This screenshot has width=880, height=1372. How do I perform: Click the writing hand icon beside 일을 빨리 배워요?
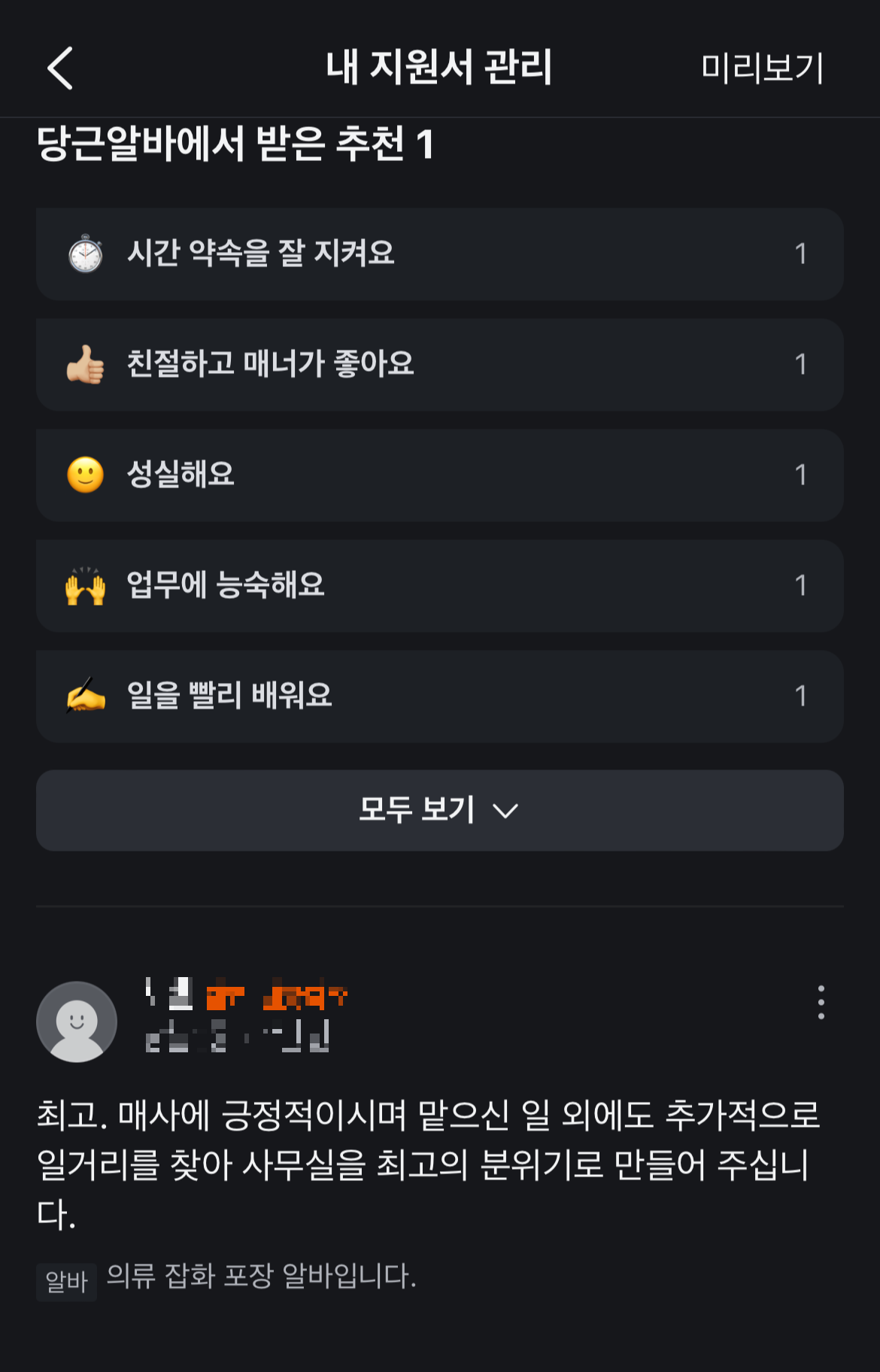85,696
